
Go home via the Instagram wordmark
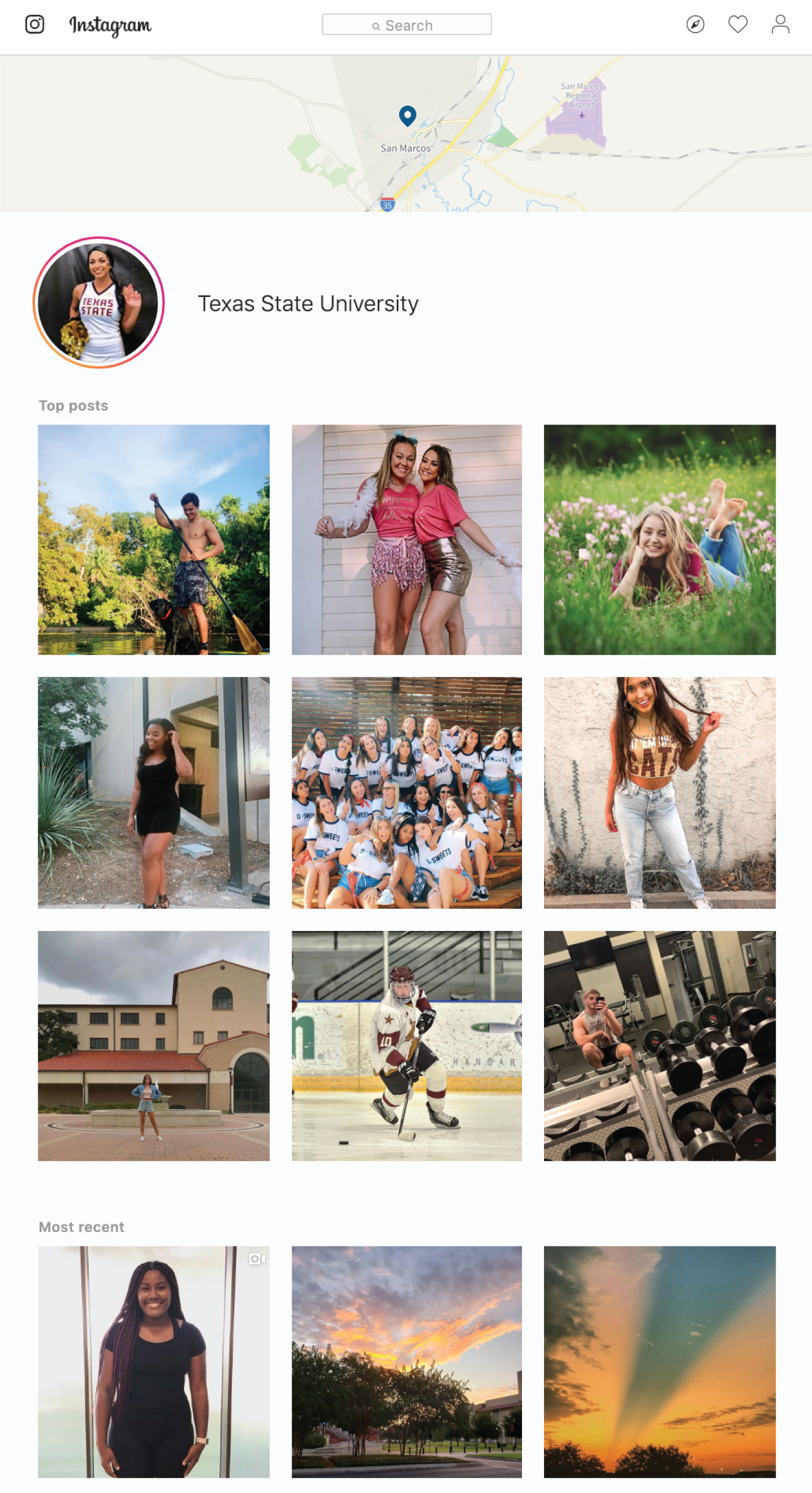pos(110,26)
